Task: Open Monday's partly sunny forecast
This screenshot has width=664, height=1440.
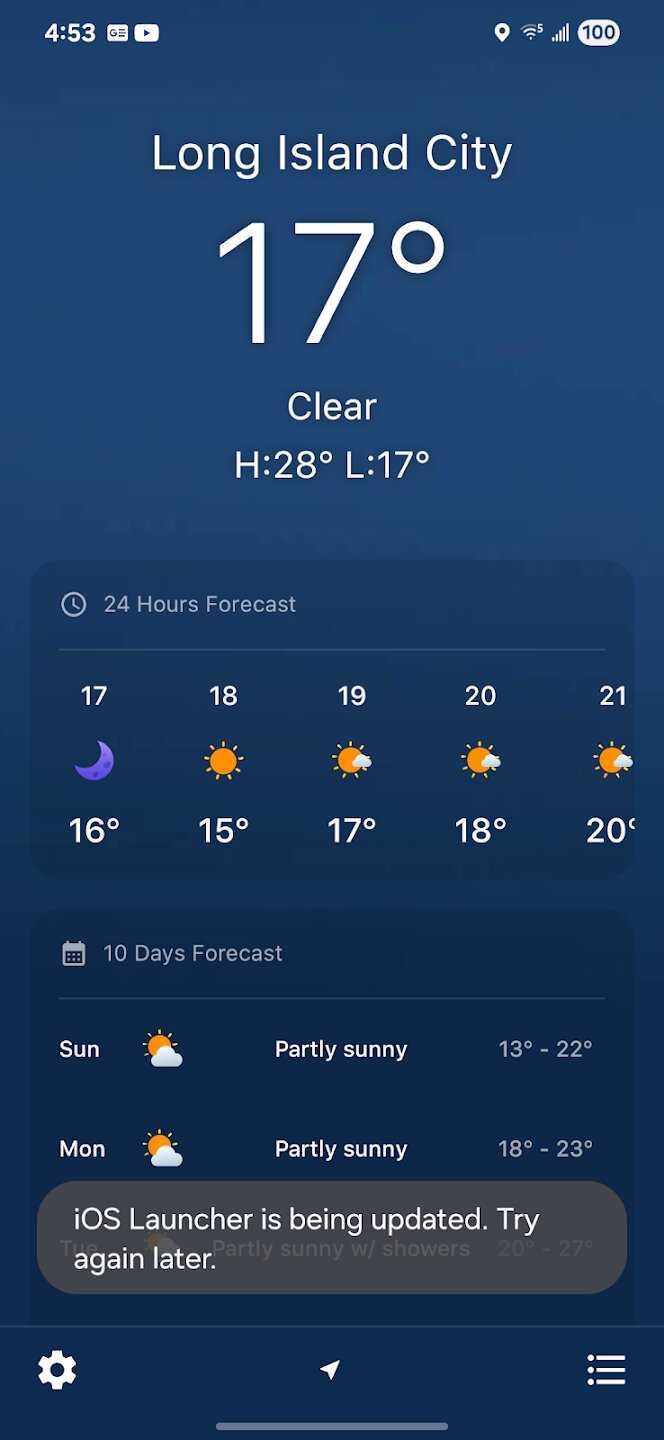Action: pos(331,1148)
